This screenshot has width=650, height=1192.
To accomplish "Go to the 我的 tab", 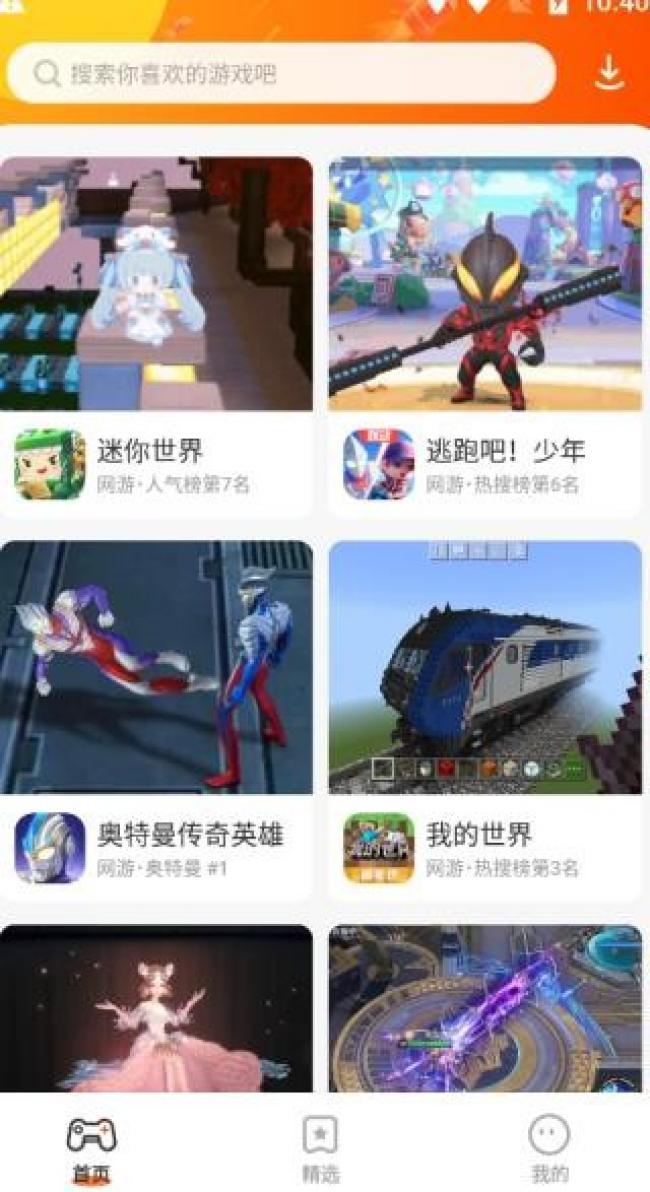I will coord(549,1148).
